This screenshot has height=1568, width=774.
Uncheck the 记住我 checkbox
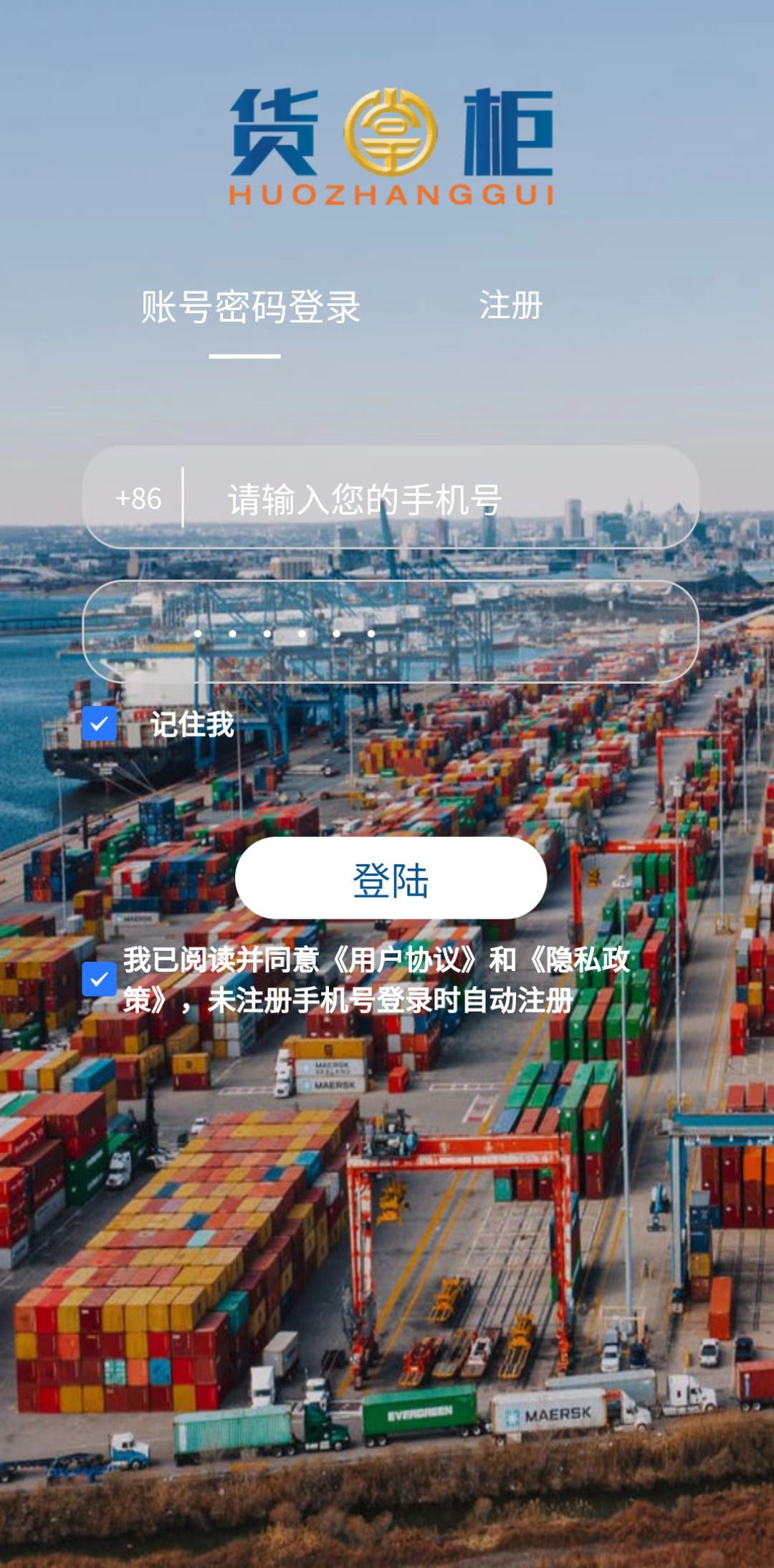[x=100, y=724]
